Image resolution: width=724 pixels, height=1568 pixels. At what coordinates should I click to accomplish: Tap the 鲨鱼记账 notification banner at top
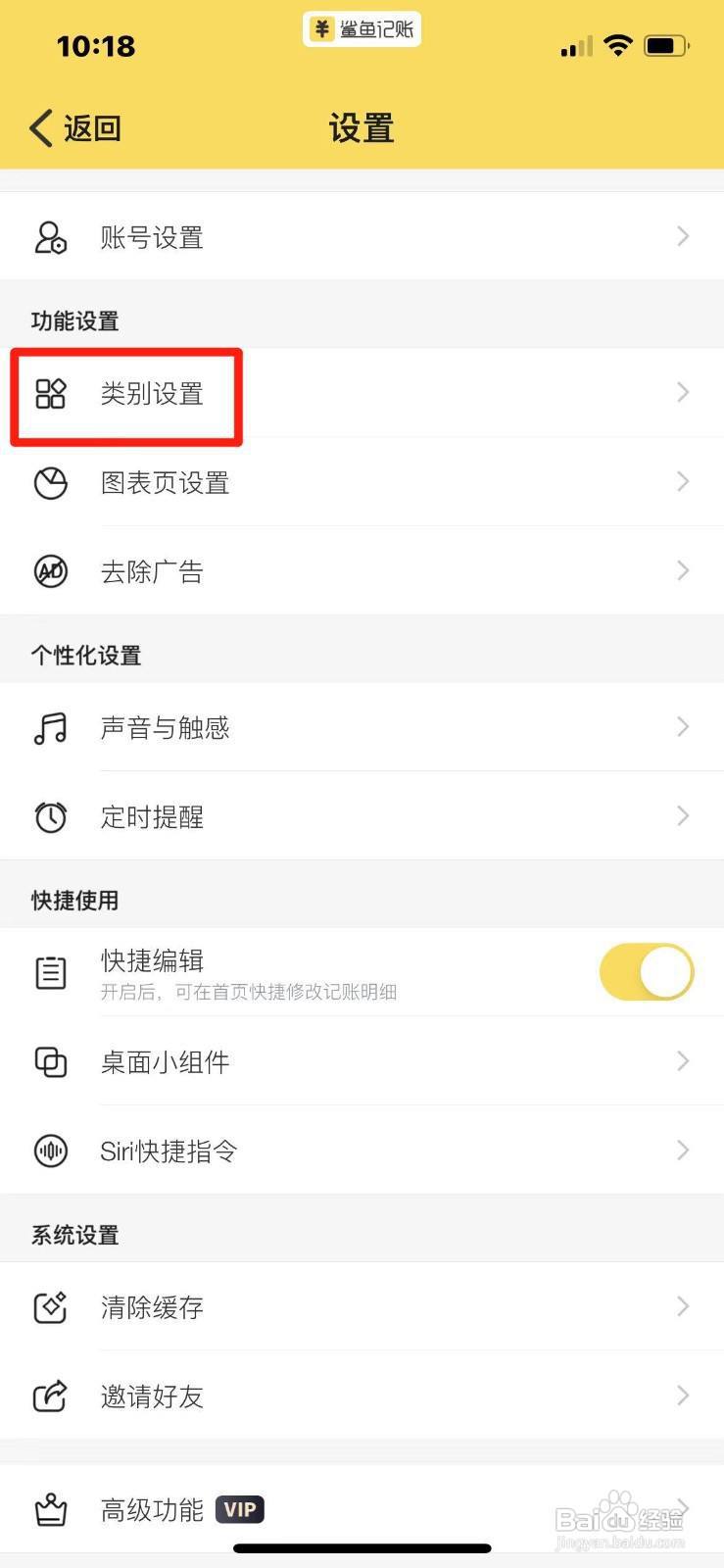coord(362,29)
